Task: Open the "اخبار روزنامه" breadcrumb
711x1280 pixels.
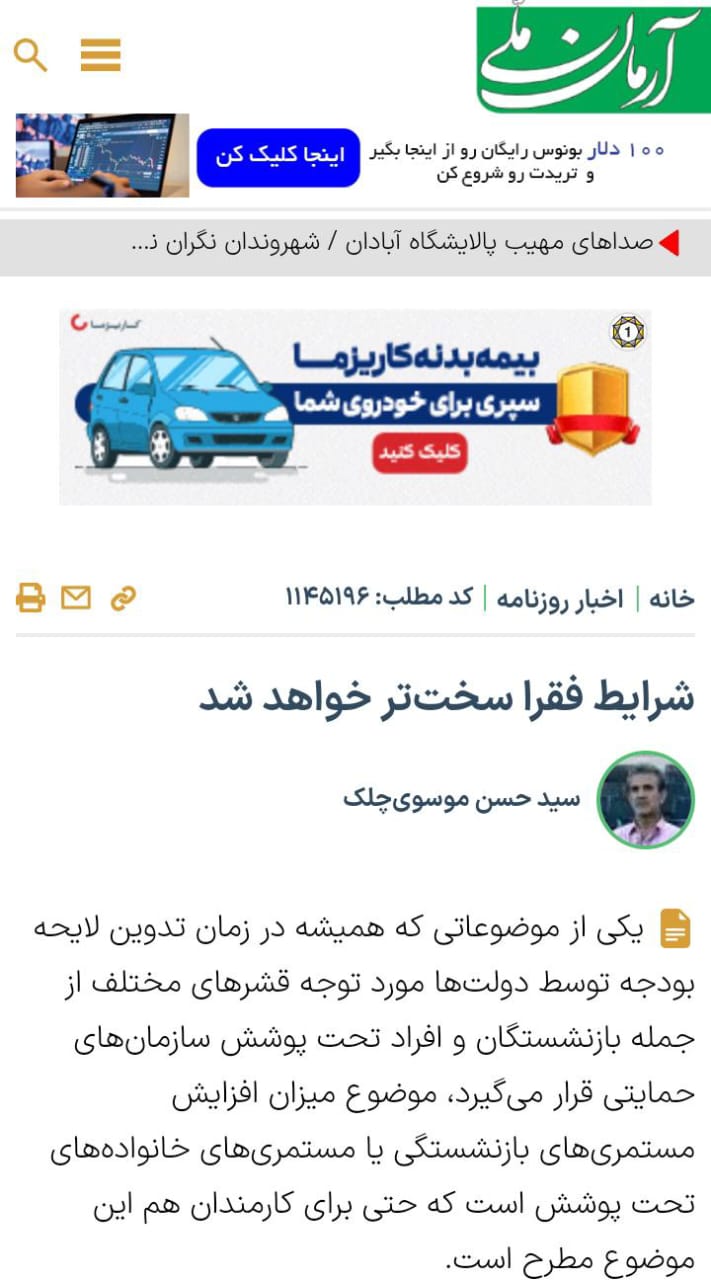Action: (562, 599)
